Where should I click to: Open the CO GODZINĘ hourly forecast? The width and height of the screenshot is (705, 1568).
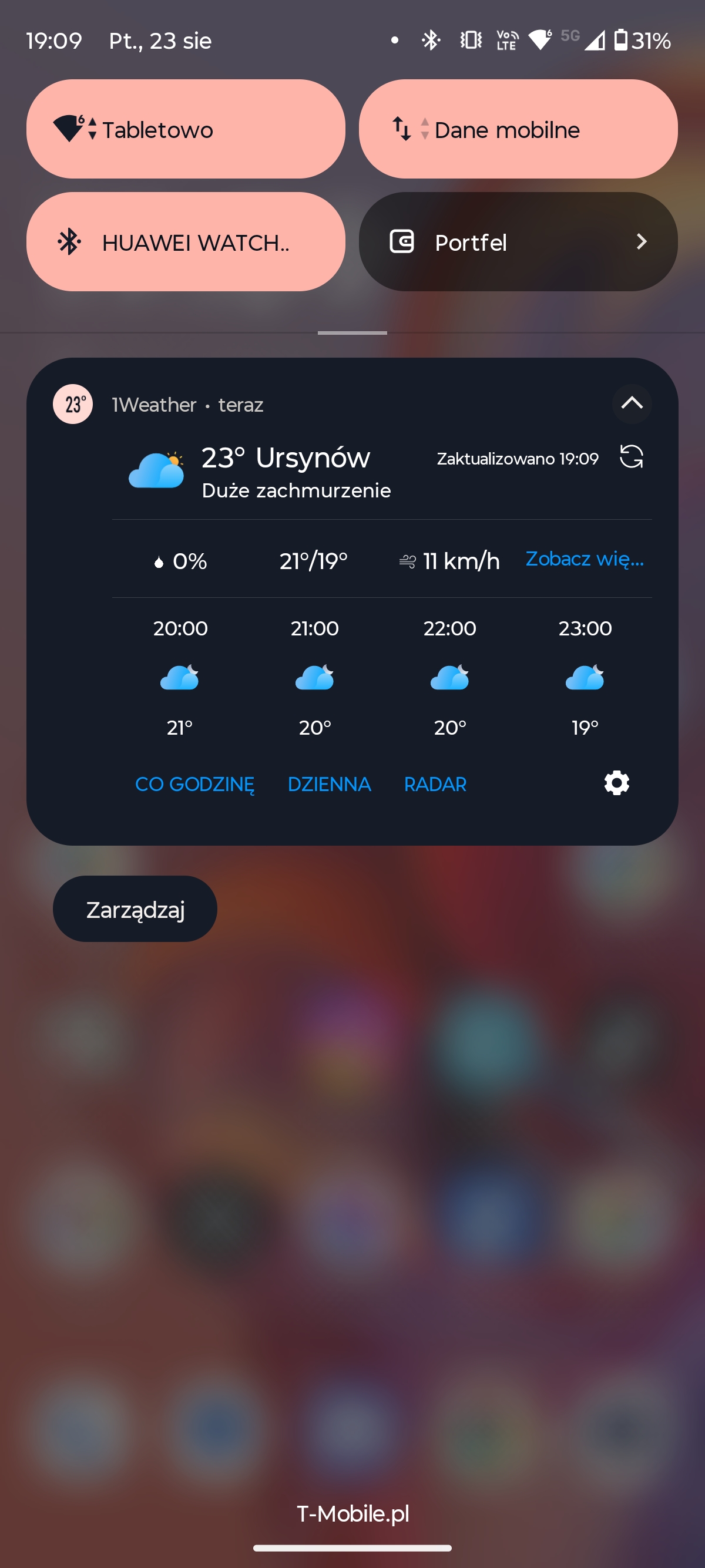click(195, 784)
